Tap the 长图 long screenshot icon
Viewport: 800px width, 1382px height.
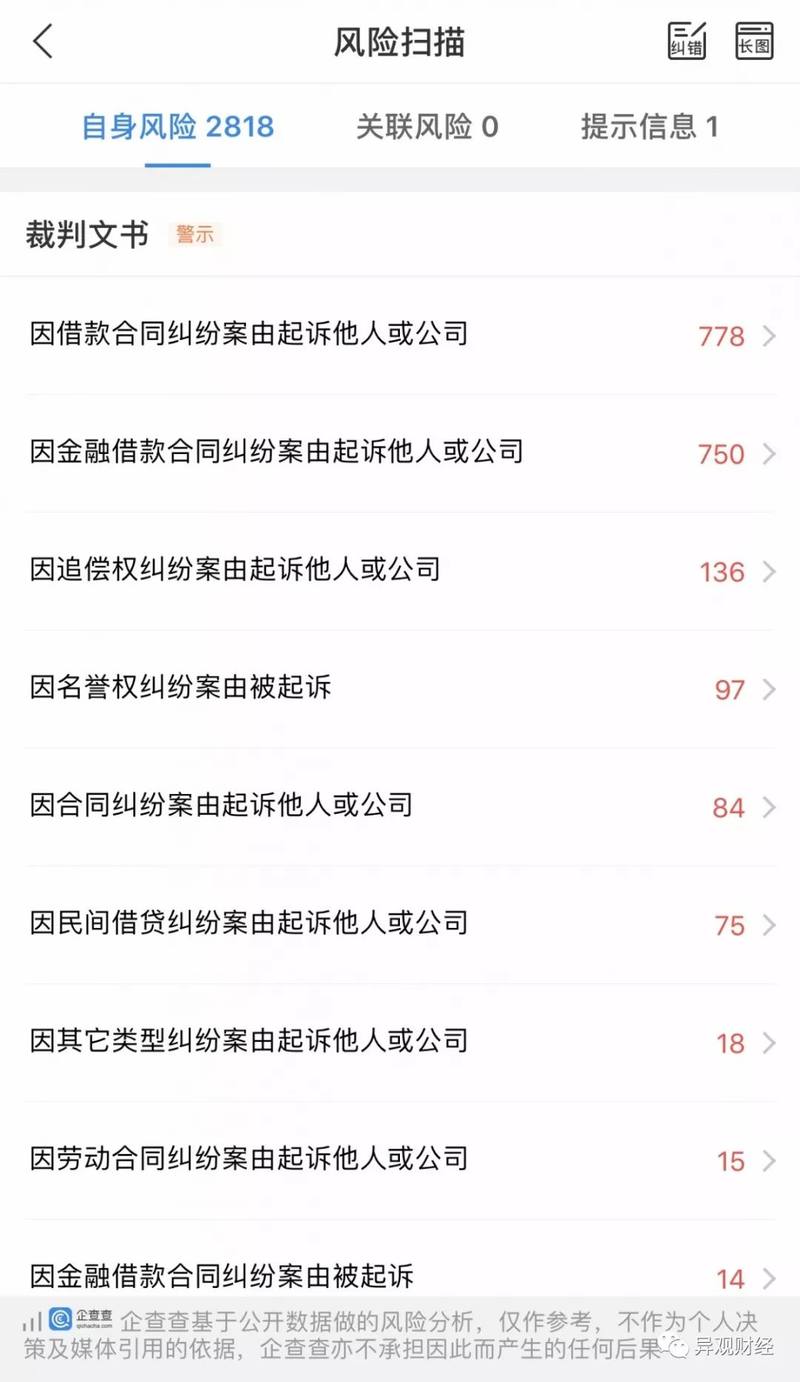755,41
